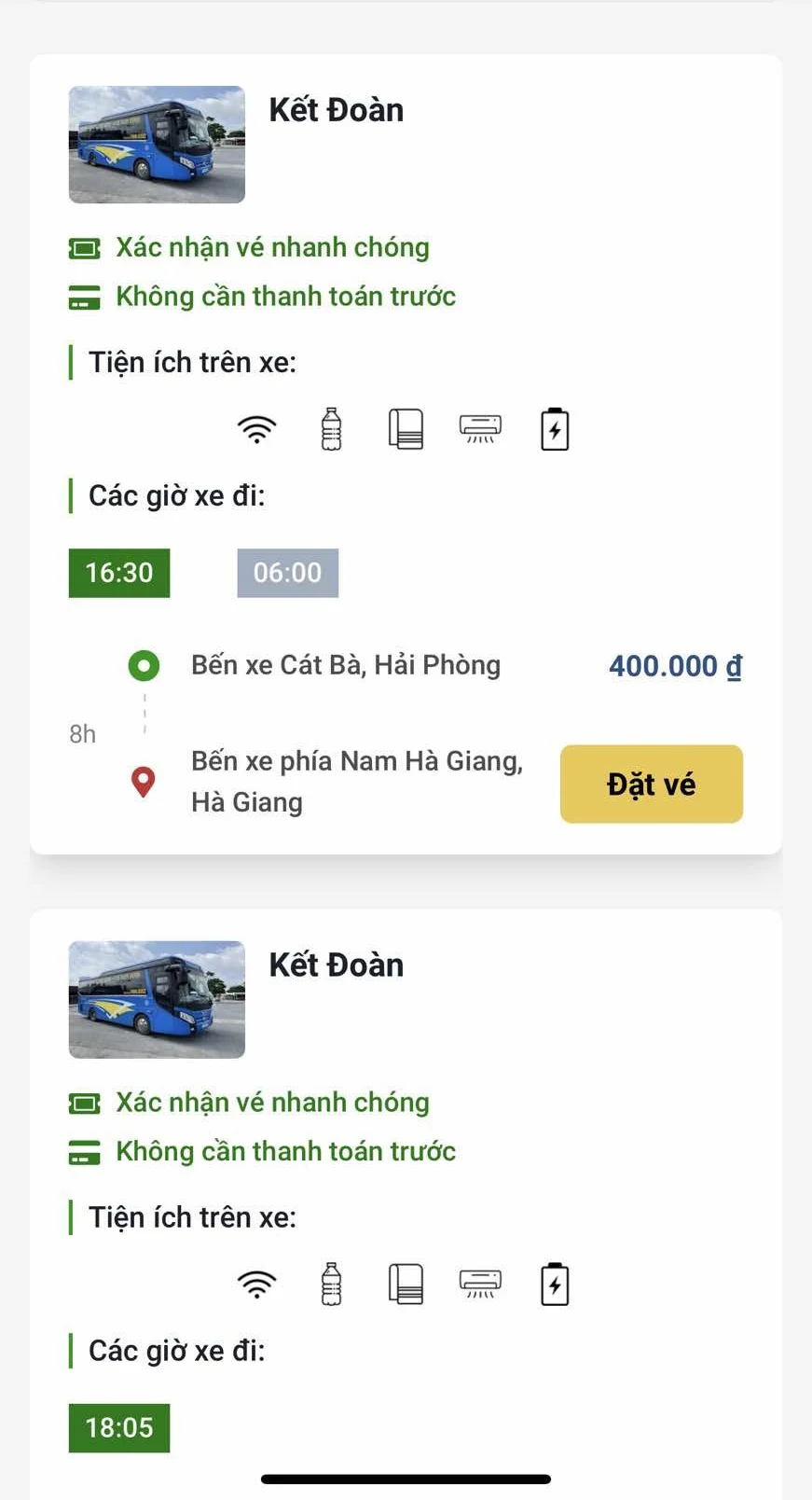Click the water bottle amenity icon

click(x=330, y=427)
